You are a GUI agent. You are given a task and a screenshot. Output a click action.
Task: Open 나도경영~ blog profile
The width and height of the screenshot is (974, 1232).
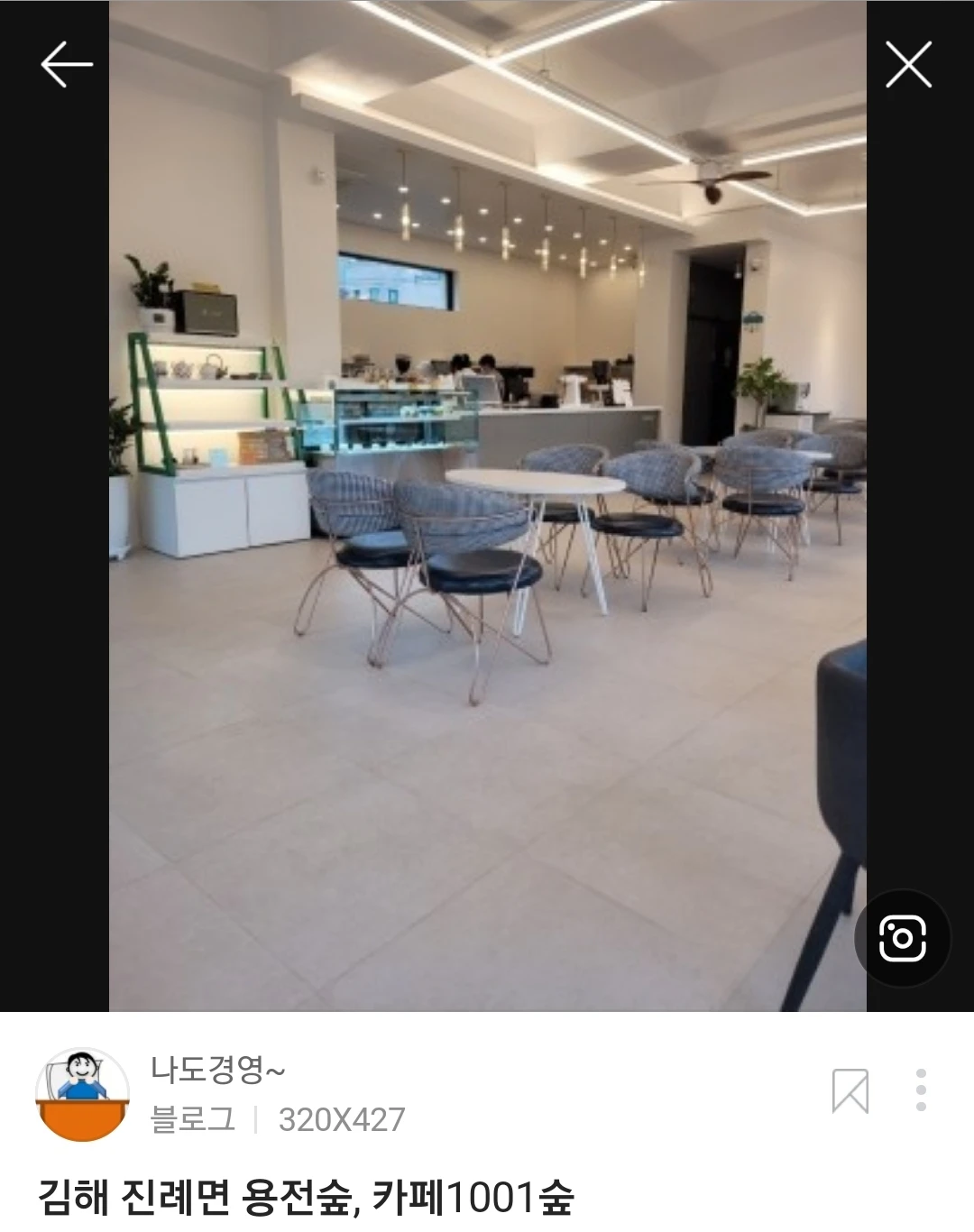pos(217,1071)
